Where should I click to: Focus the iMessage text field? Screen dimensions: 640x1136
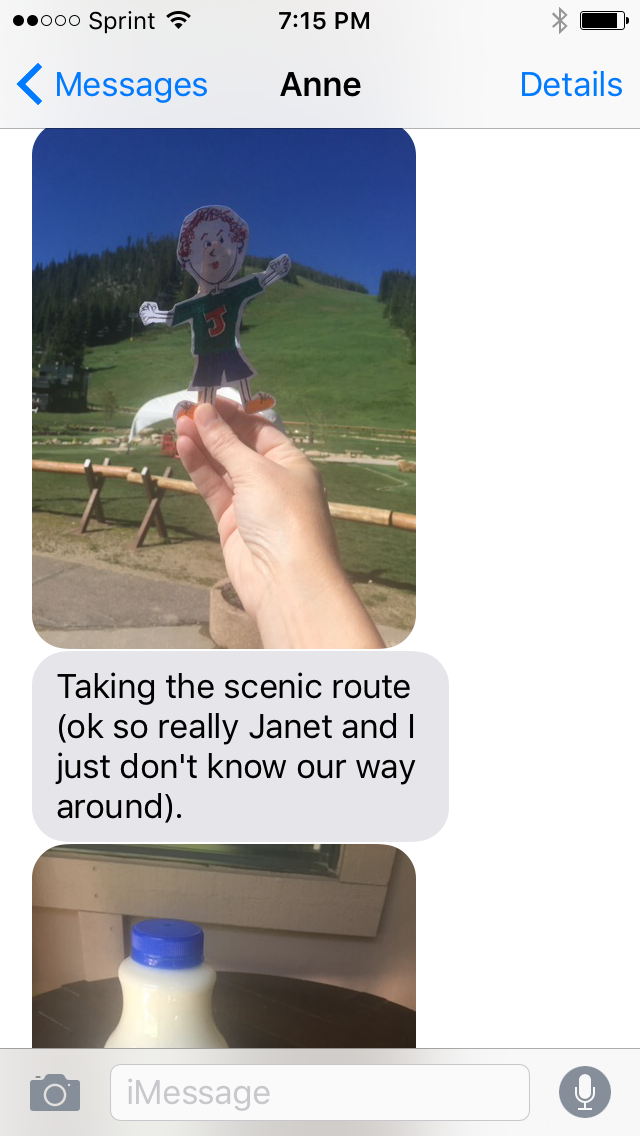coord(319,1092)
